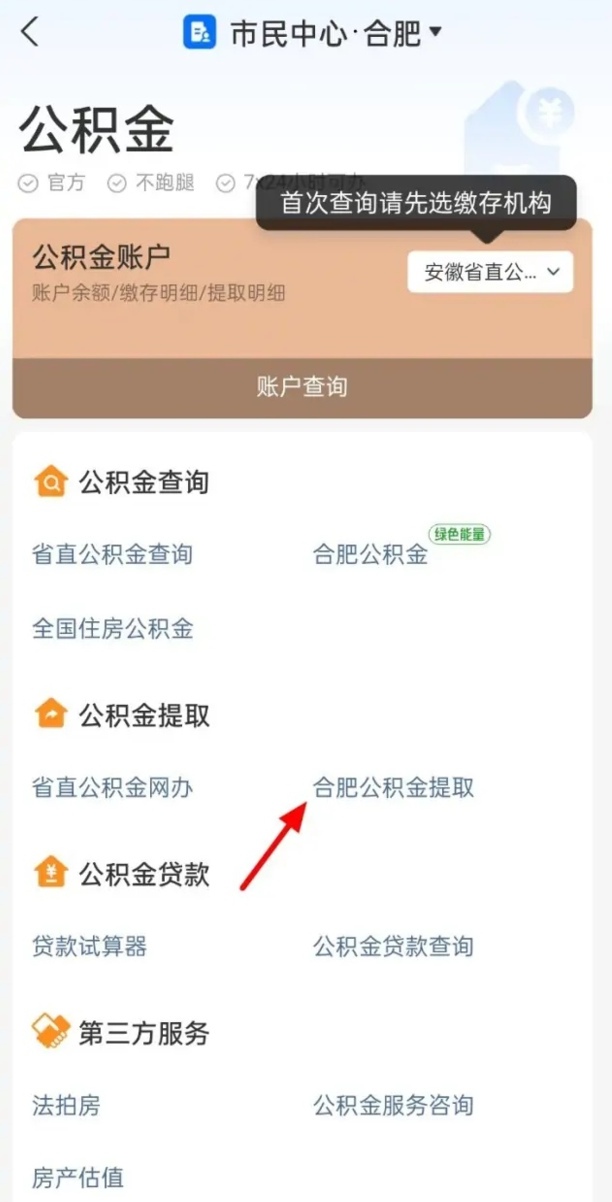Open the 法拍房 service
This screenshot has height=1202, width=612.
(x=66, y=1105)
